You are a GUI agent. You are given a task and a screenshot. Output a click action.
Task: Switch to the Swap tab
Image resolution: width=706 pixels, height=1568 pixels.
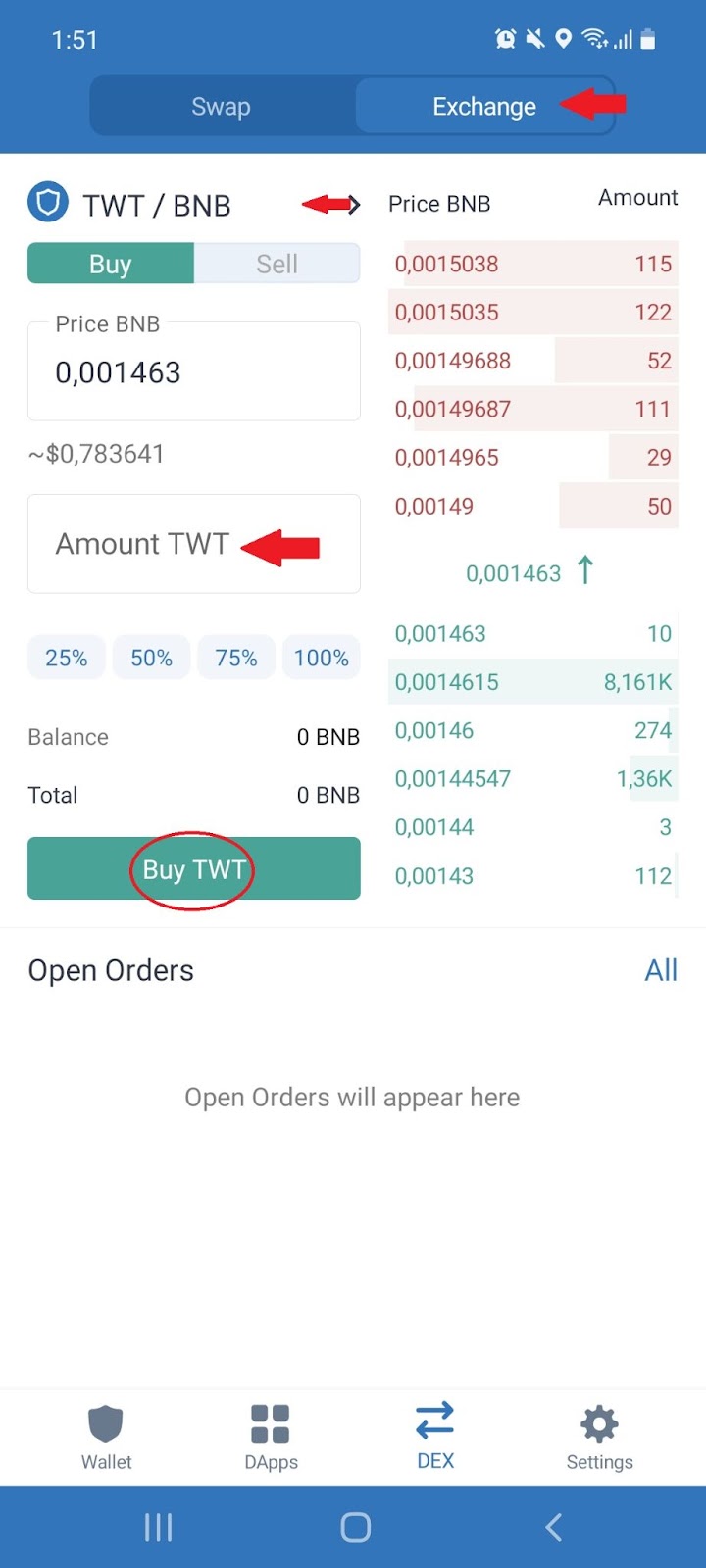[x=222, y=107]
